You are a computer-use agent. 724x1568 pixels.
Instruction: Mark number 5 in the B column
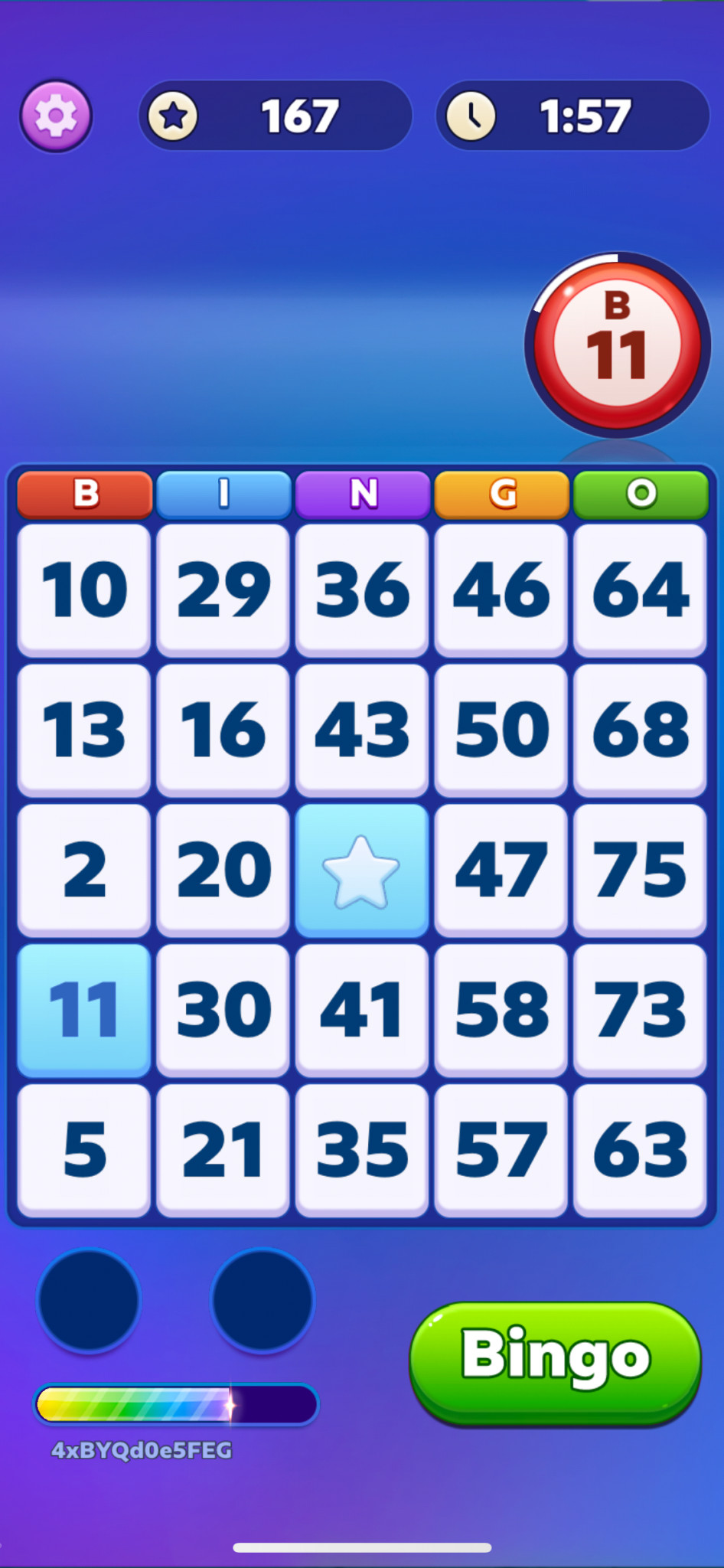tap(84, 1150)
